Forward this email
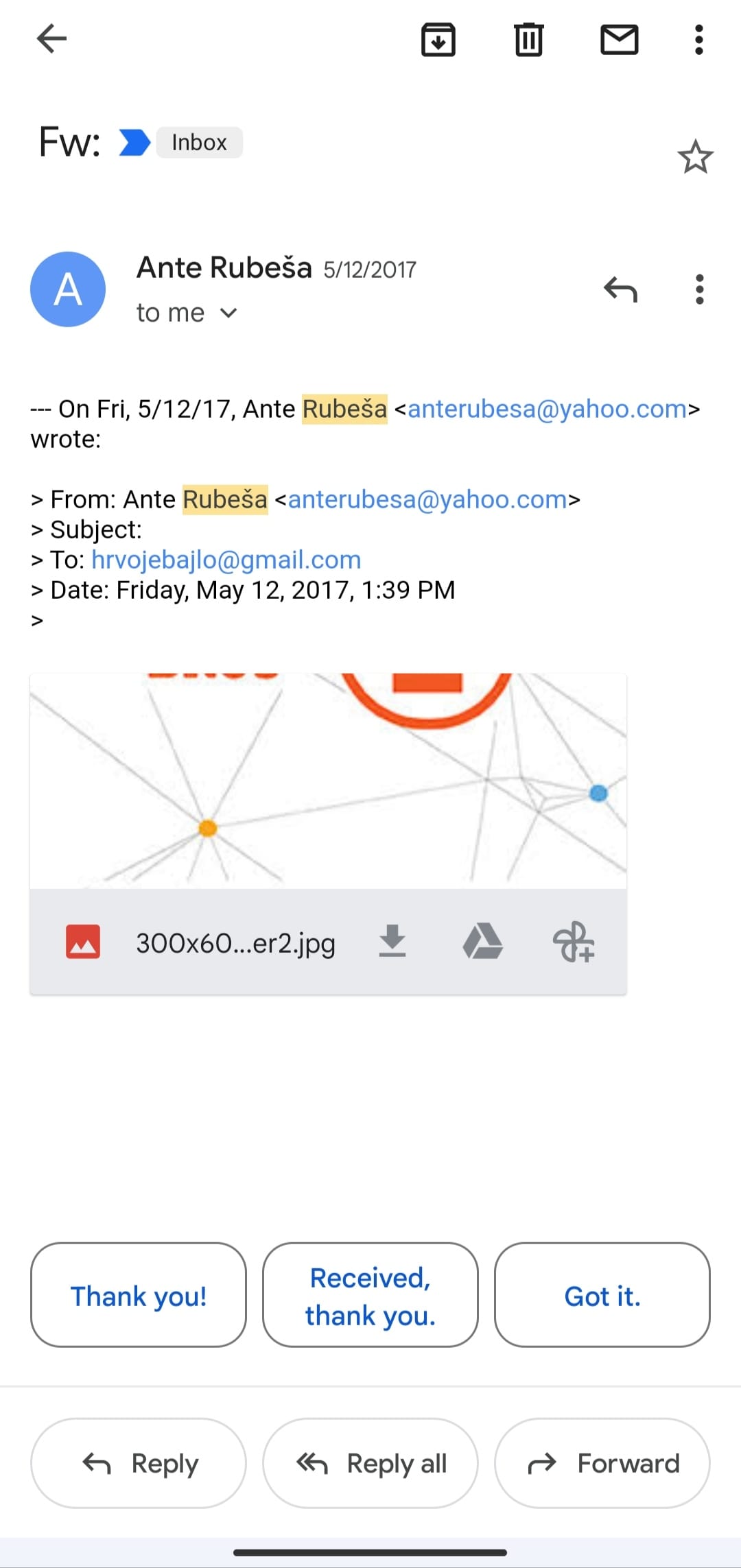The image size is (741, 1568). pos(602,1463)
